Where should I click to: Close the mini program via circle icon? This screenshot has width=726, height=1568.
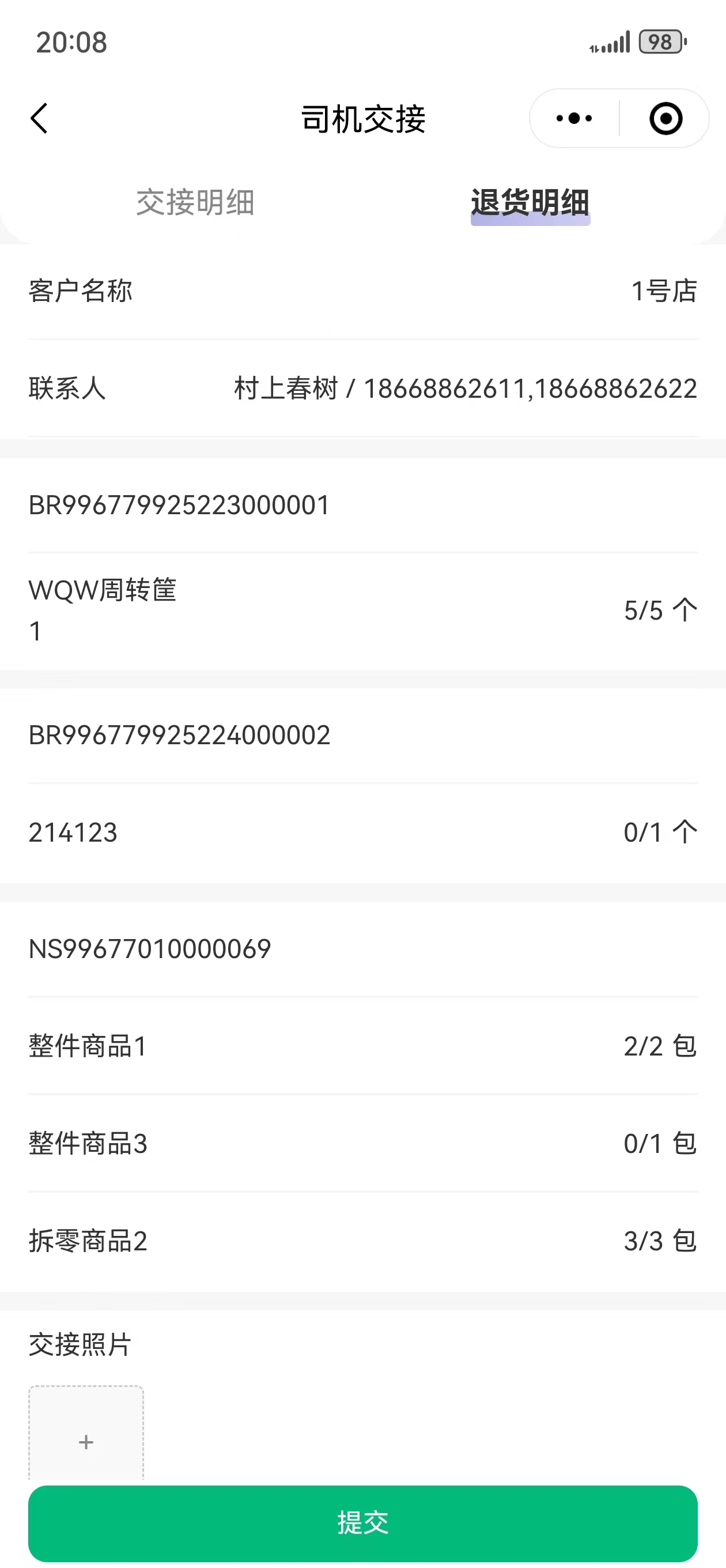click(665, 118)
